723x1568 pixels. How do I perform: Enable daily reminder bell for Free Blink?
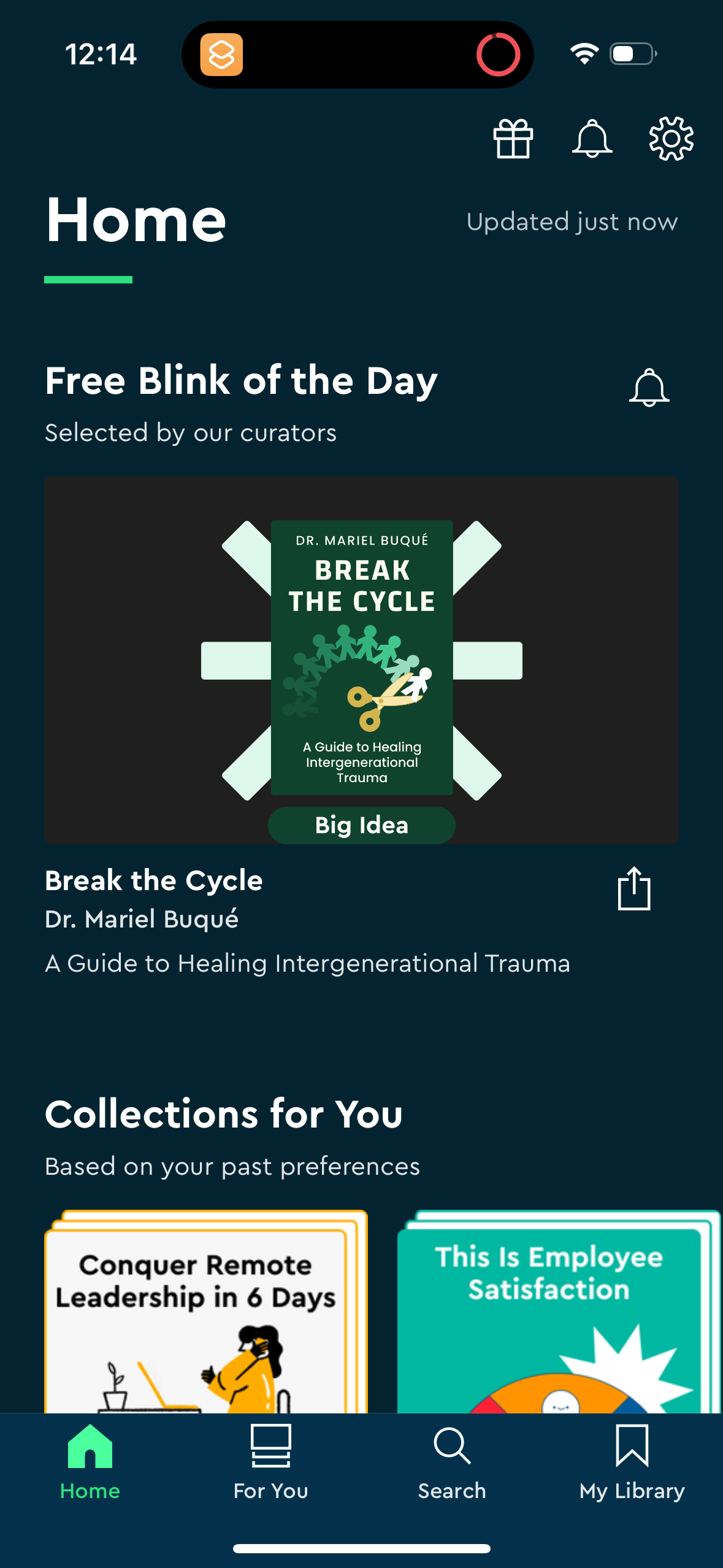coord(651,386)
